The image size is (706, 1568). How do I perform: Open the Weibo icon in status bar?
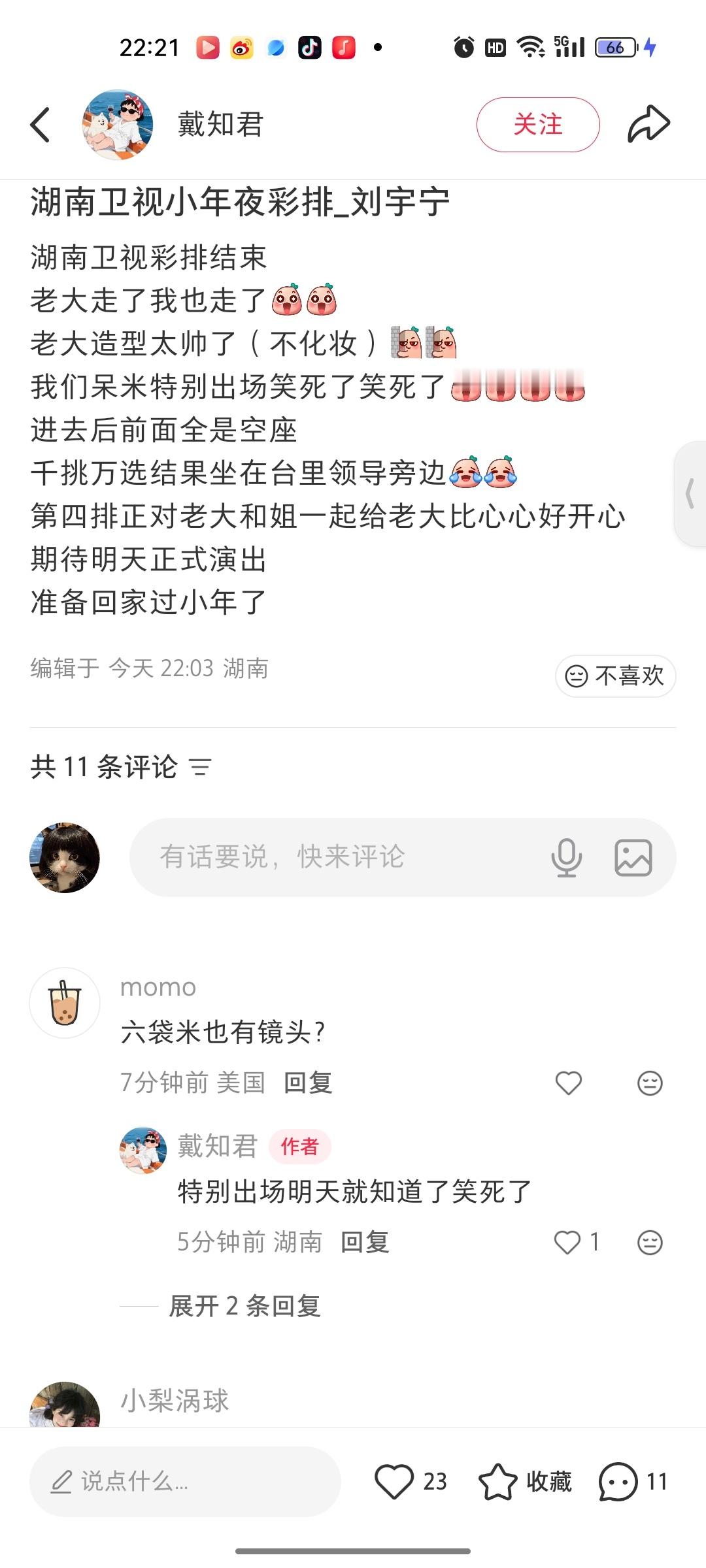pyautogui.click(x=241, y=46)
